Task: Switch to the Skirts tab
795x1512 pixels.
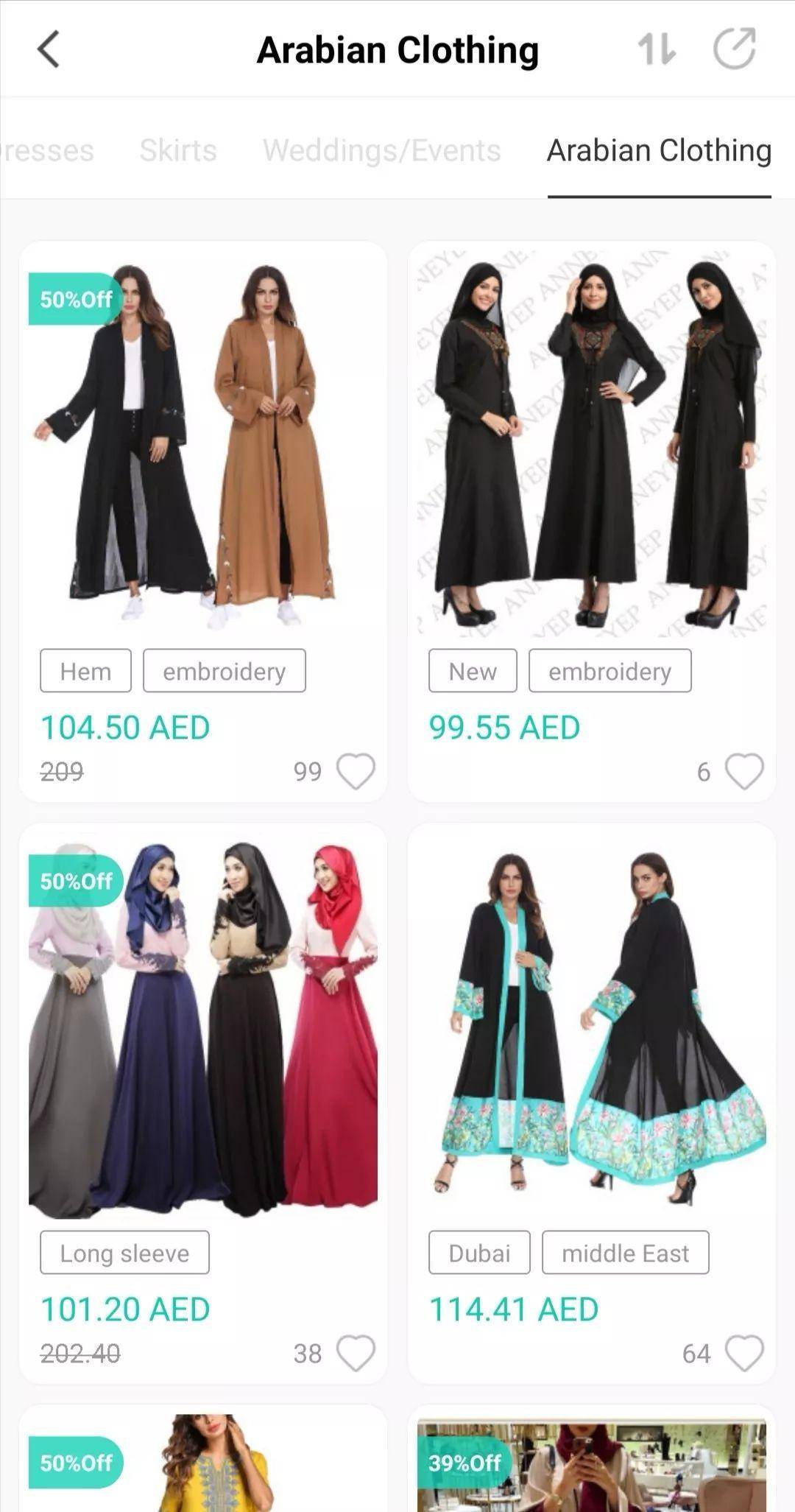Action: [178, 150]
